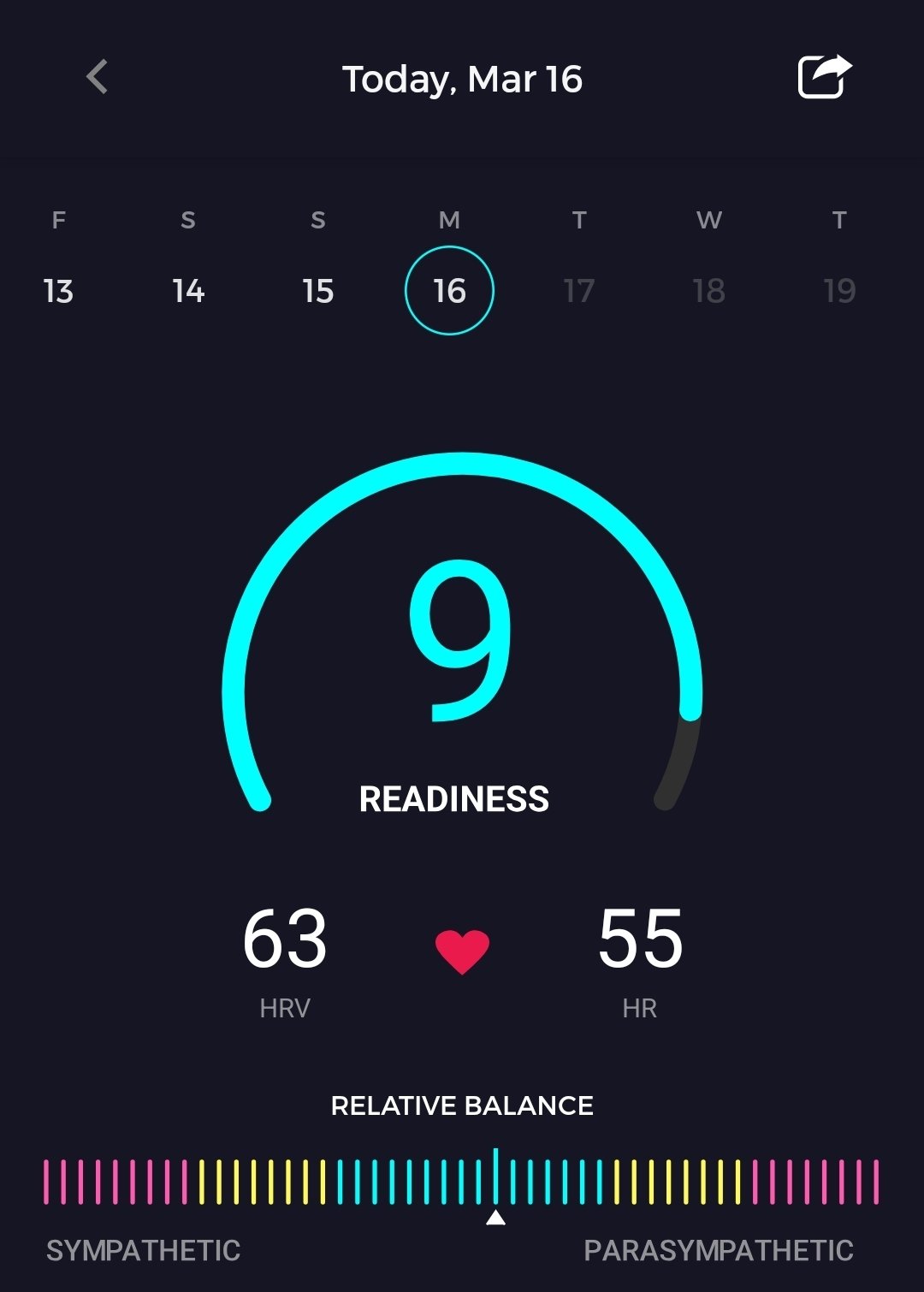Select Monday the 16th

click(x=449, y=291)
